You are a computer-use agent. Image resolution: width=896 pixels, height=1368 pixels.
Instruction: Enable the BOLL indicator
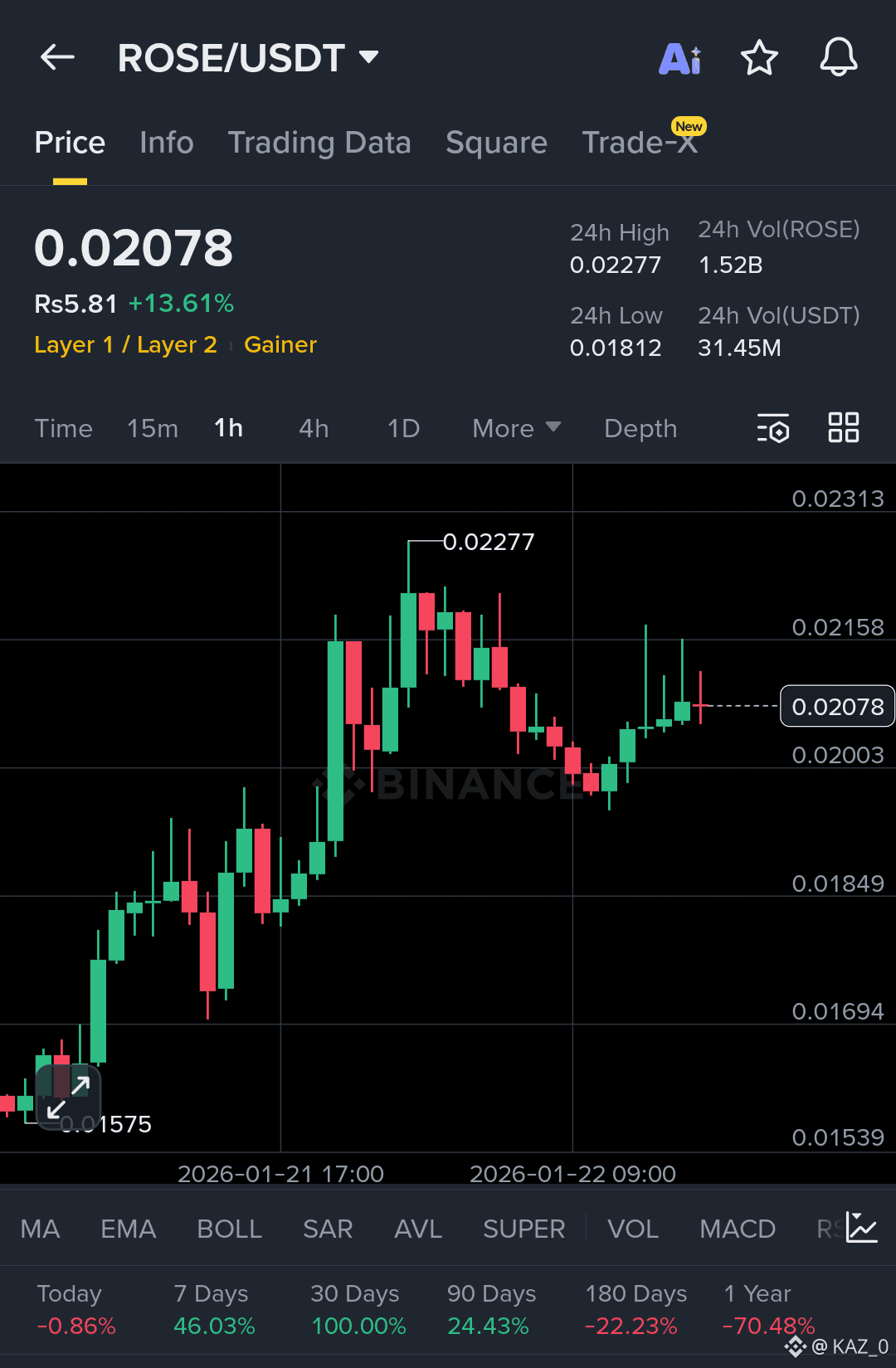[229, 1229]
